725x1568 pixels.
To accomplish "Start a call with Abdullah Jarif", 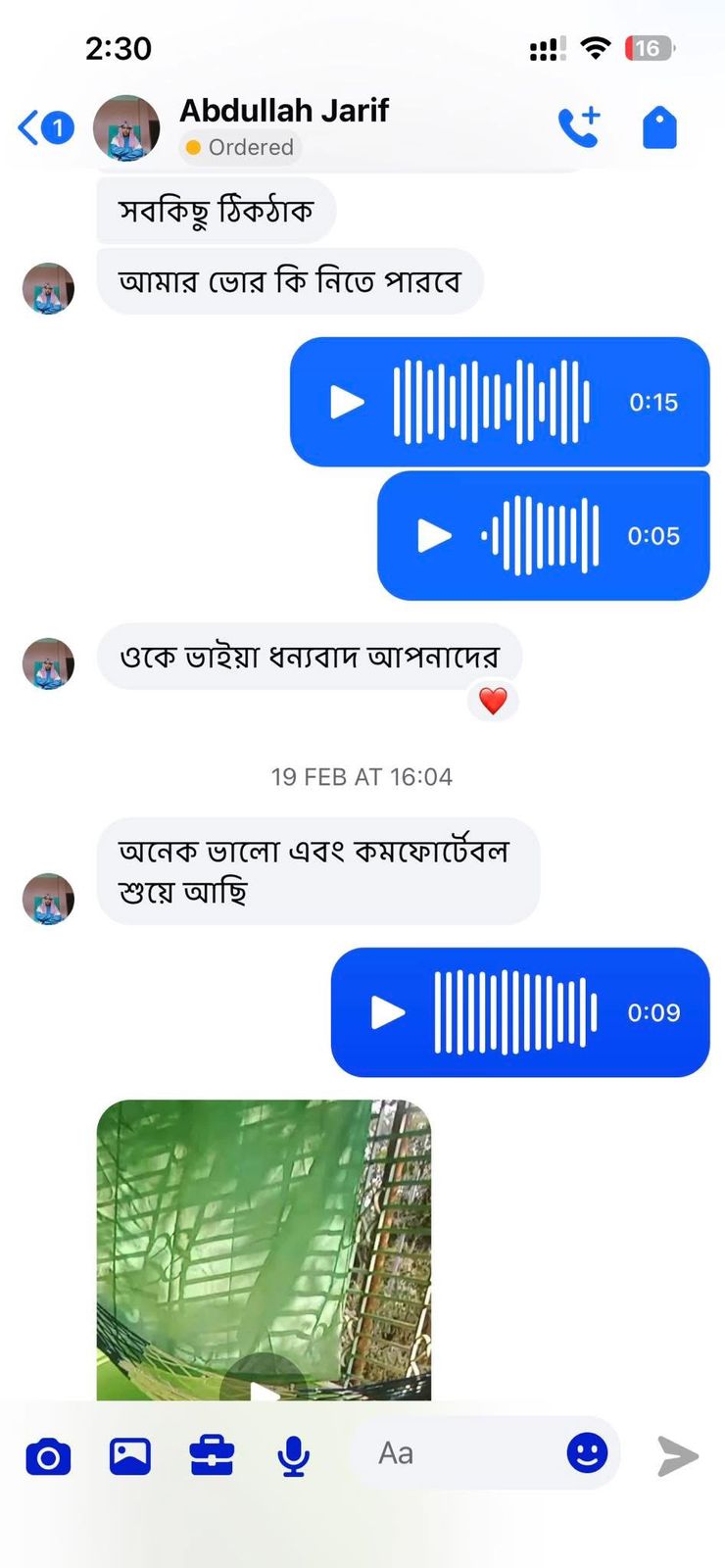I will click(x=578, y=128).
